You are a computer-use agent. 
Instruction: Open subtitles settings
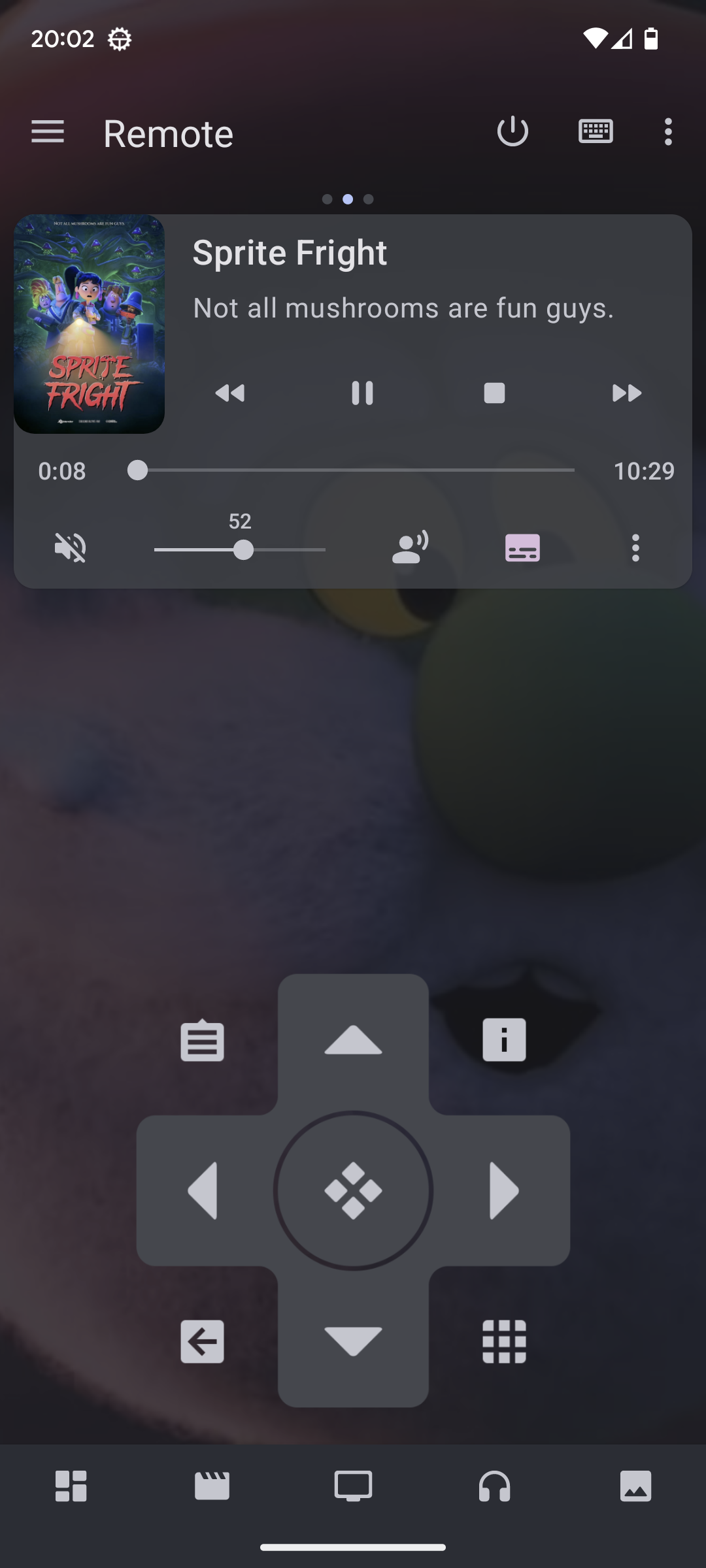click(x=522, y=549)
